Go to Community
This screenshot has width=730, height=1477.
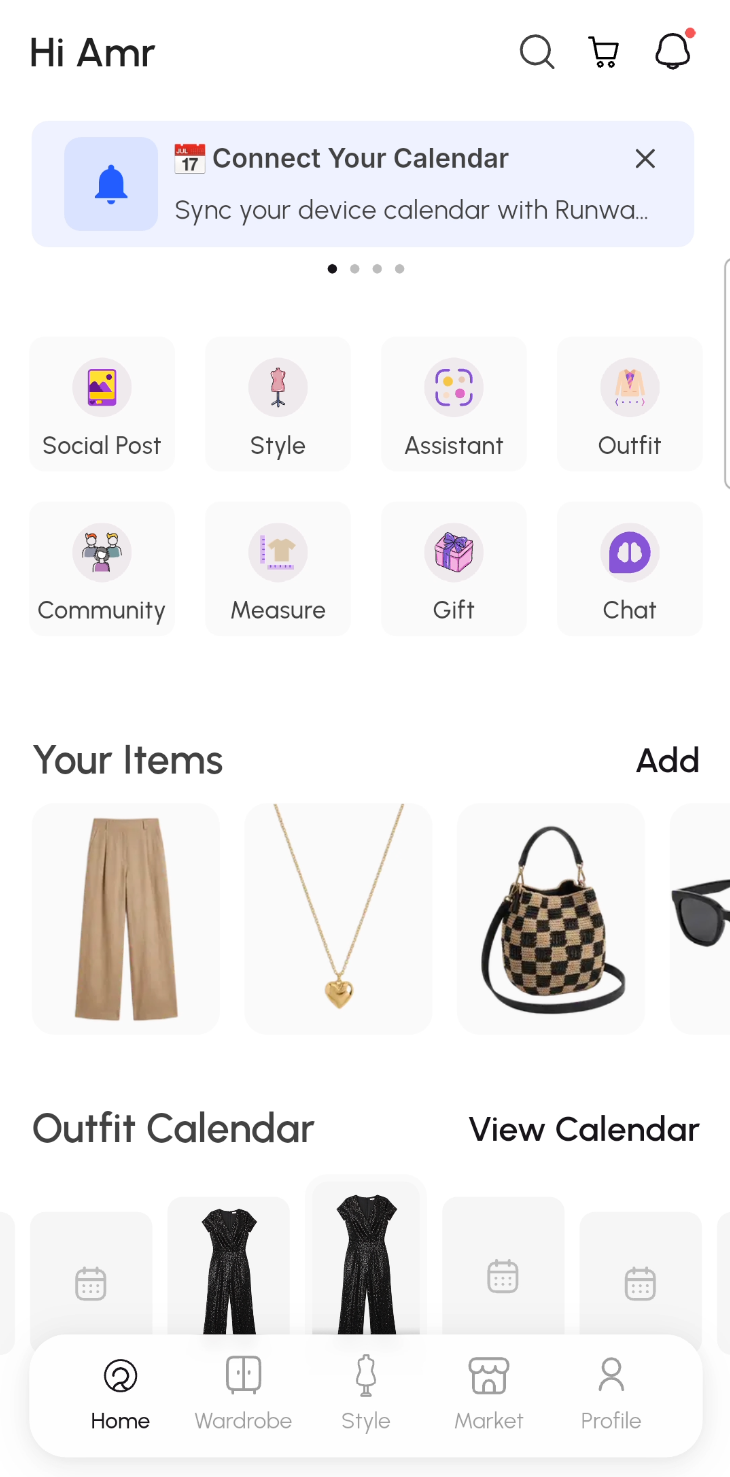pyautogui.click(x=102, y=568)
